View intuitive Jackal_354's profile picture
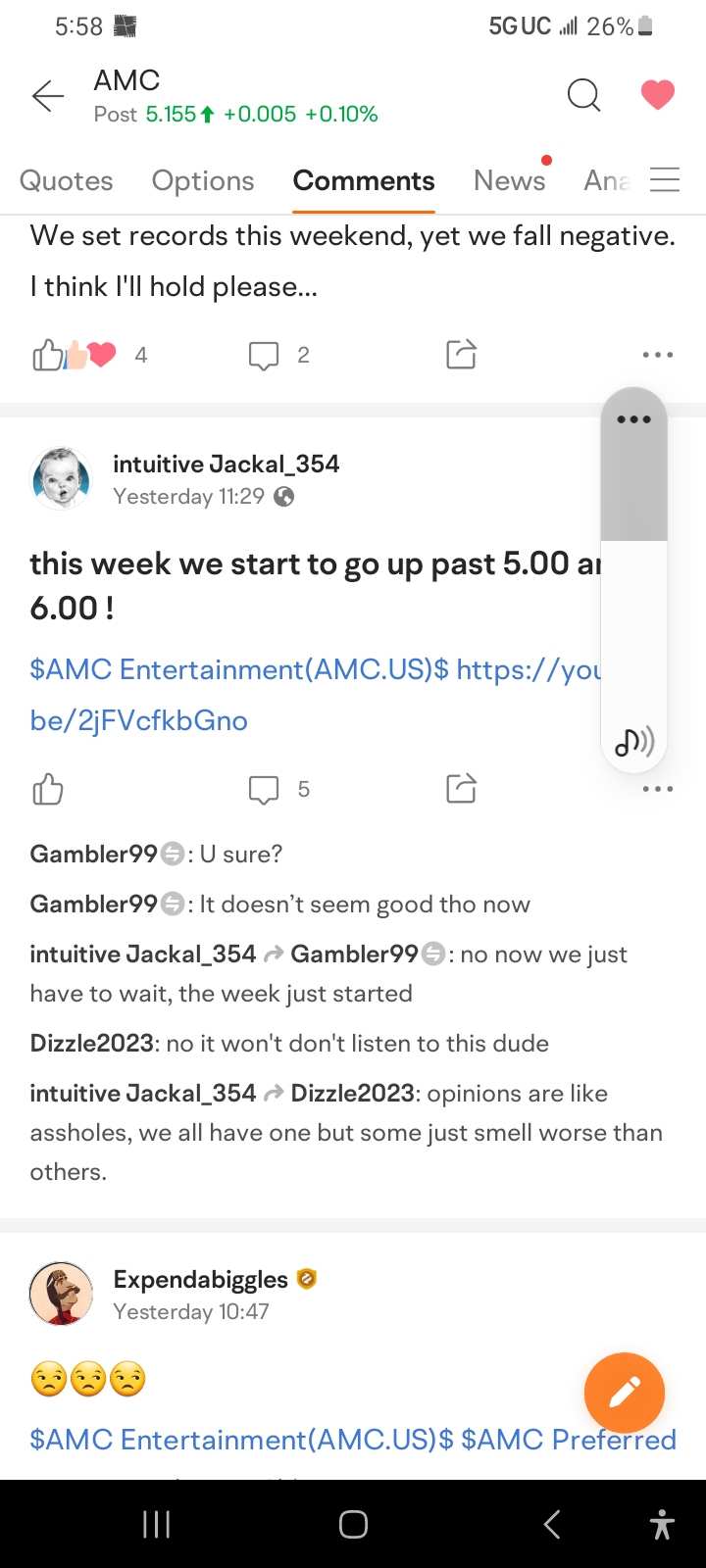Image resolution: width=706 pixels, height=1568 pixels. click(x=62, y=479)
